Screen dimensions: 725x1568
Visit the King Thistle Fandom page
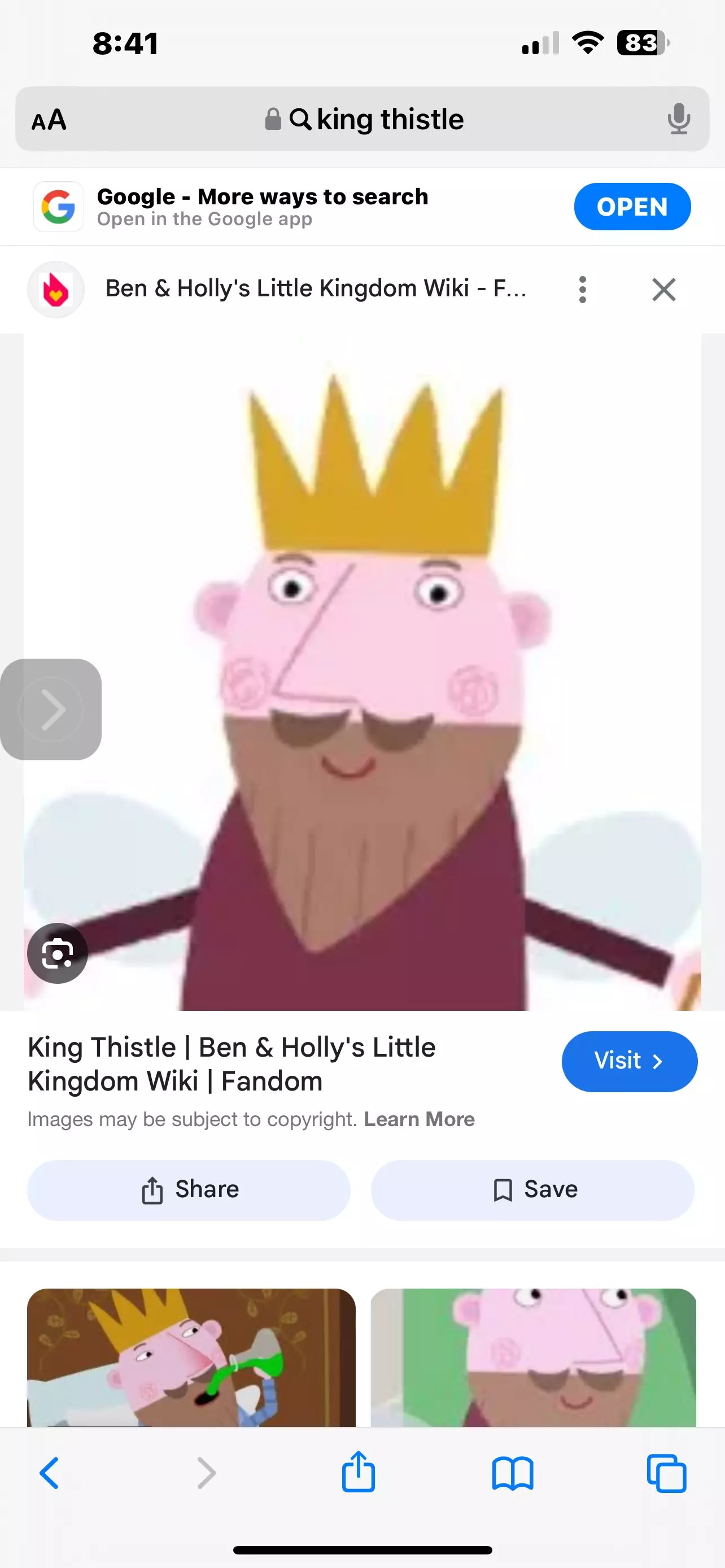[x=629, y=1061]
